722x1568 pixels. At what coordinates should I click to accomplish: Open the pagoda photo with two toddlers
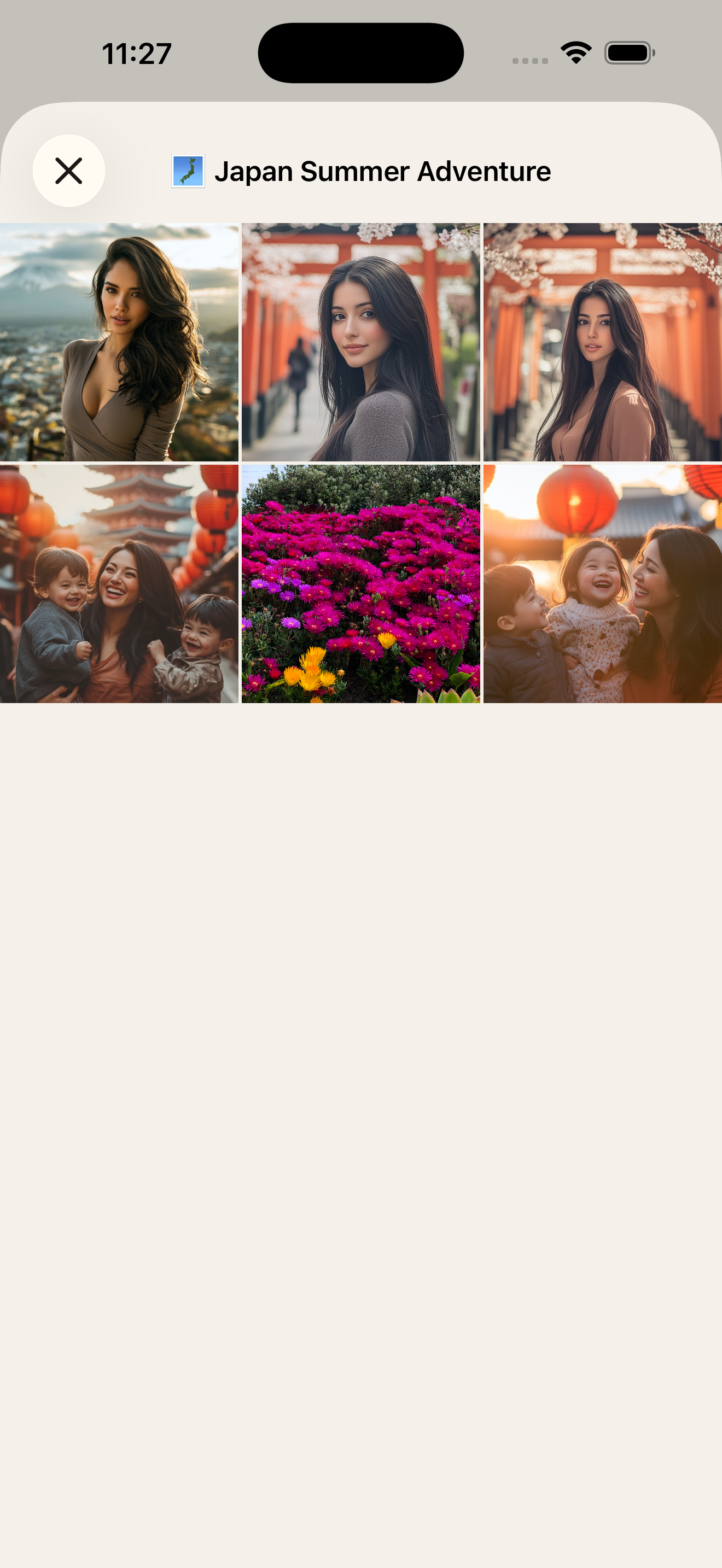119,584
